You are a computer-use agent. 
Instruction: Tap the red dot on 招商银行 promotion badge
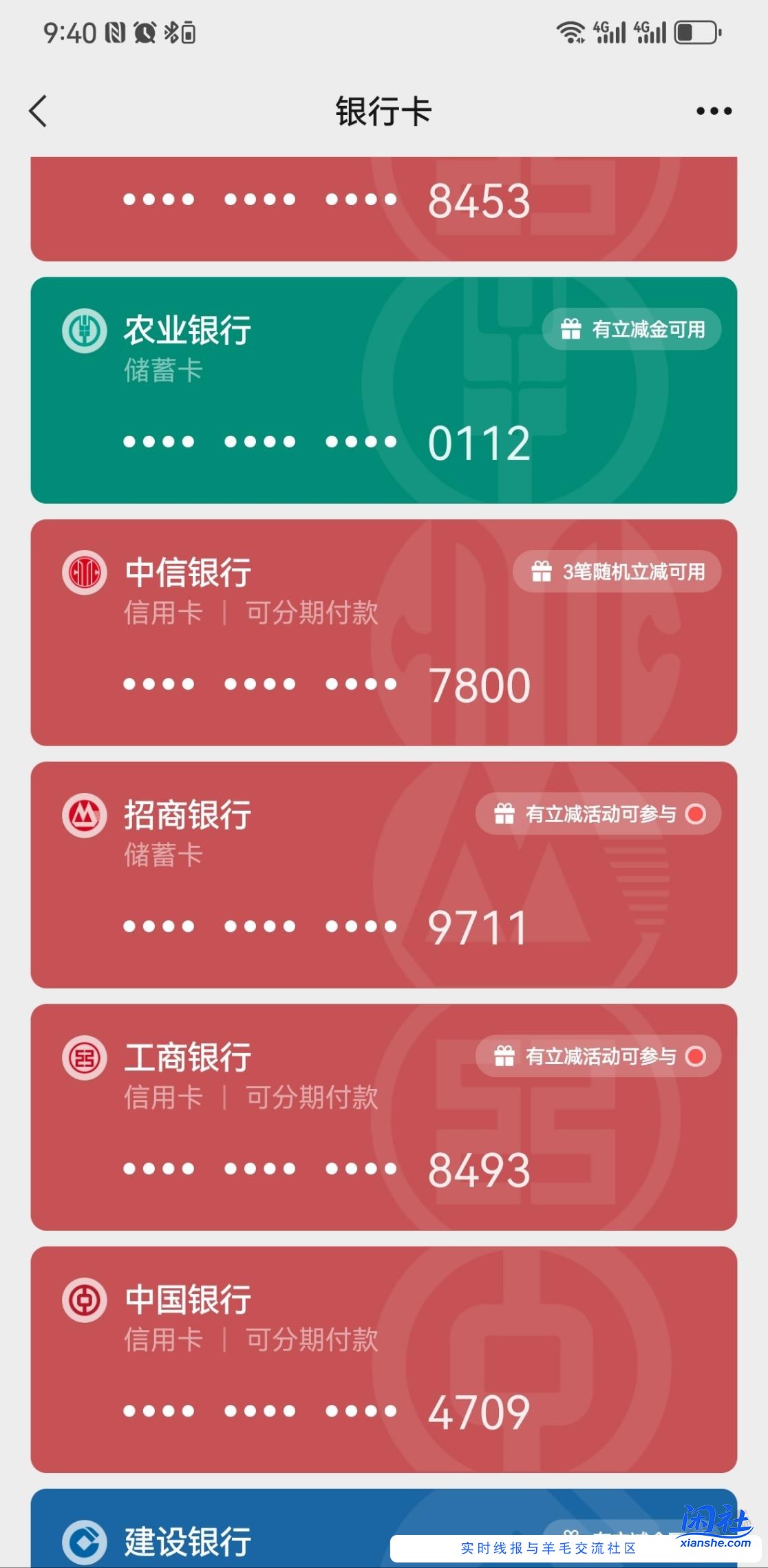click(696, 814)
